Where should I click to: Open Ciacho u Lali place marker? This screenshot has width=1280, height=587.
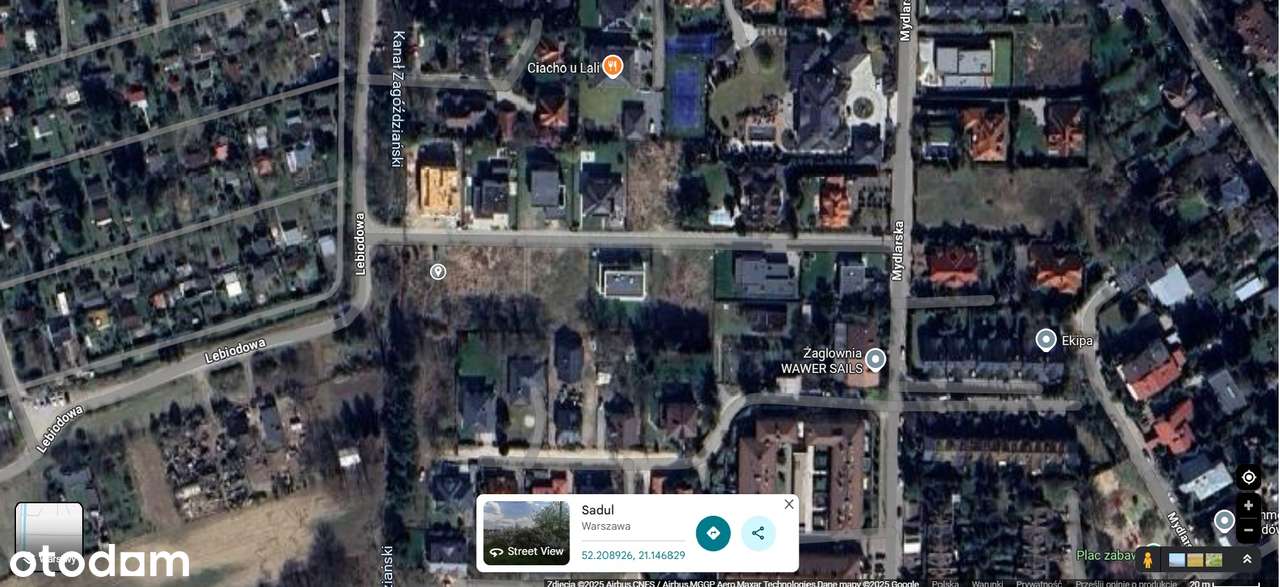pos(613,68)
